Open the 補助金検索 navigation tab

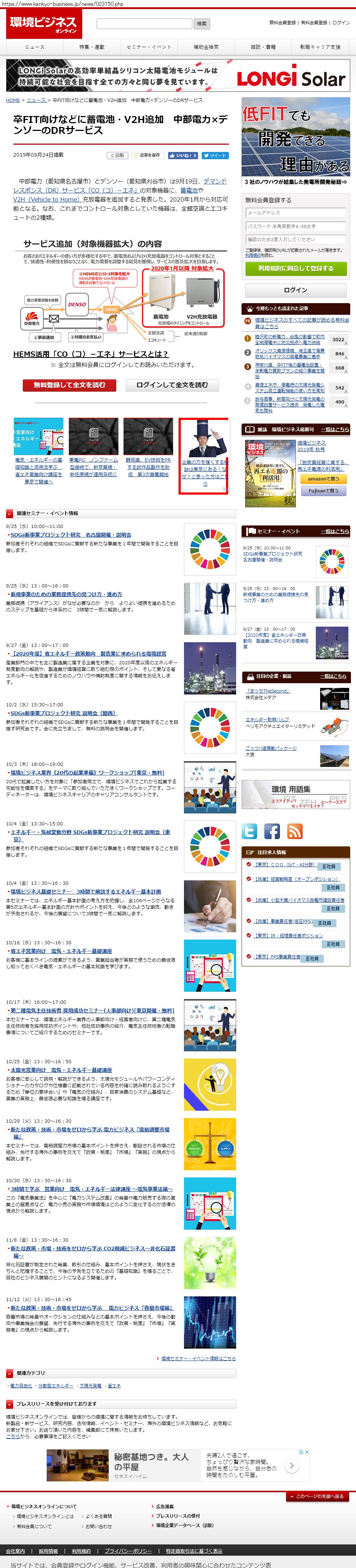tap(206, 47)
